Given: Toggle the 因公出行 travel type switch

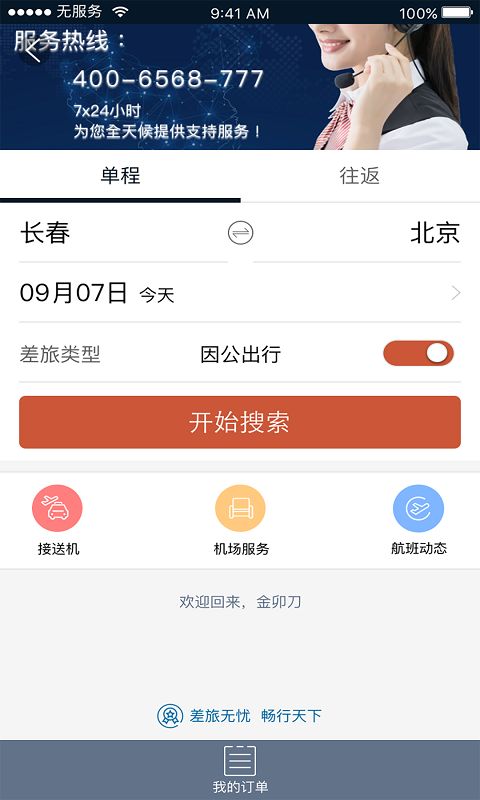Looking at the screenshot, I should (x=418, y=353).
